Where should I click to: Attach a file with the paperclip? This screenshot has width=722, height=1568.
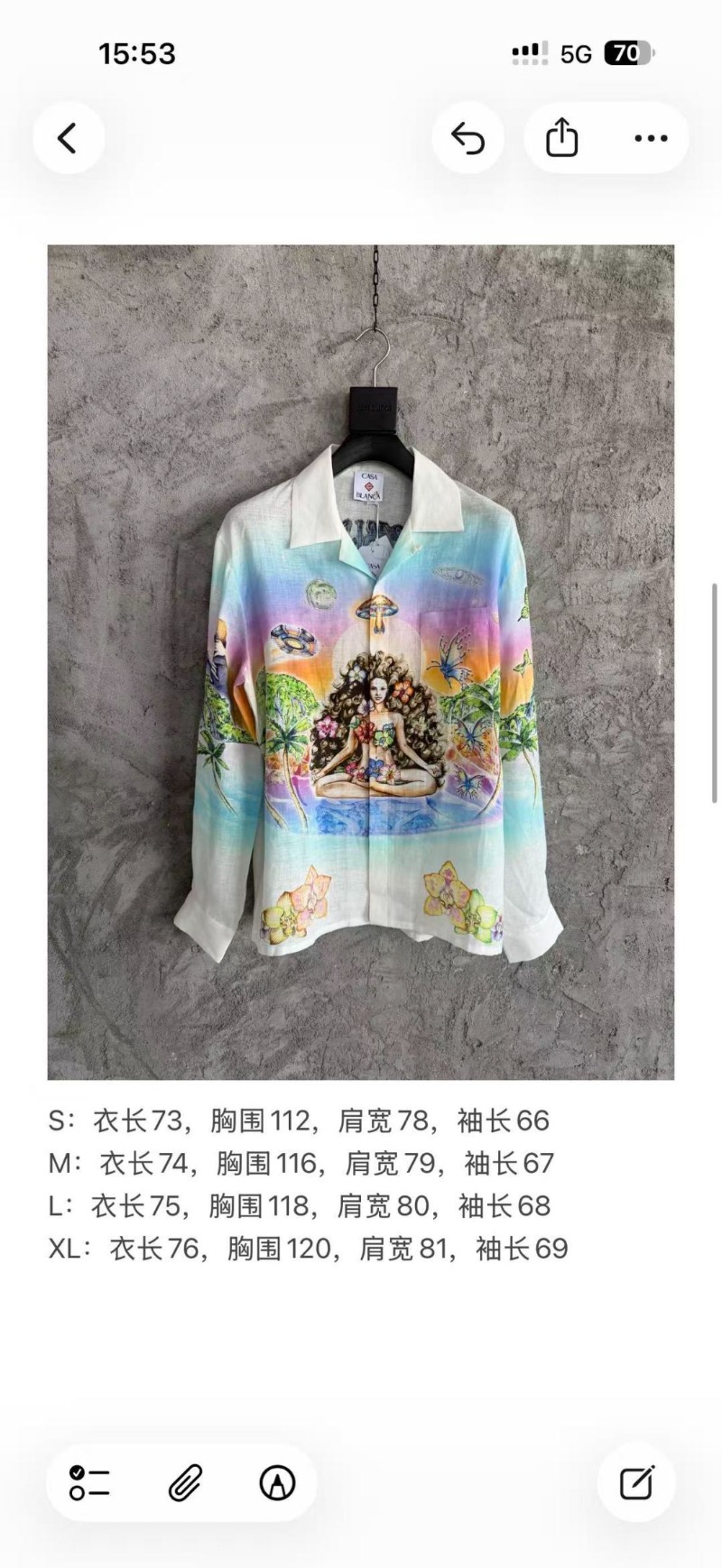185,1483
